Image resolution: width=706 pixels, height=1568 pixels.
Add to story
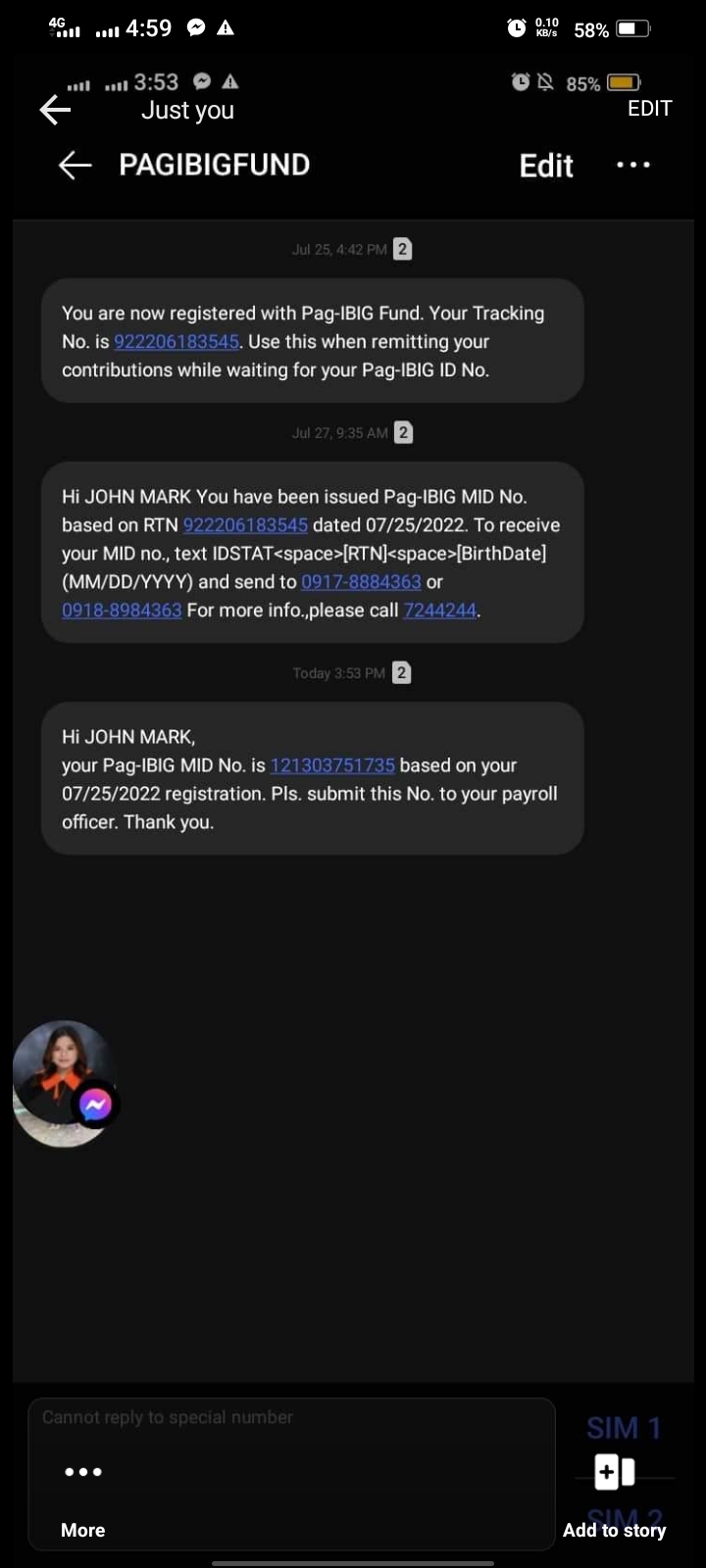[x=615, y=1491]
